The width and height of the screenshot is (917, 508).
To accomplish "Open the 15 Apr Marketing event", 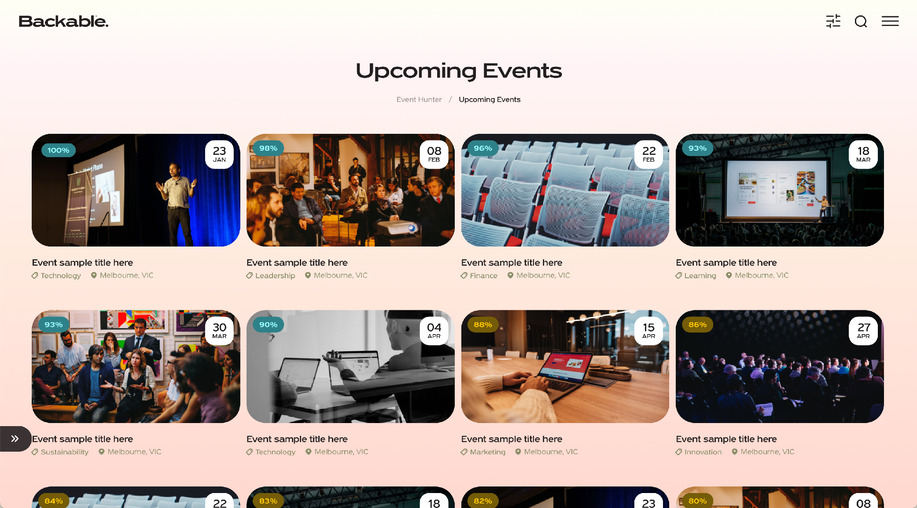I will tap(565, 366).
